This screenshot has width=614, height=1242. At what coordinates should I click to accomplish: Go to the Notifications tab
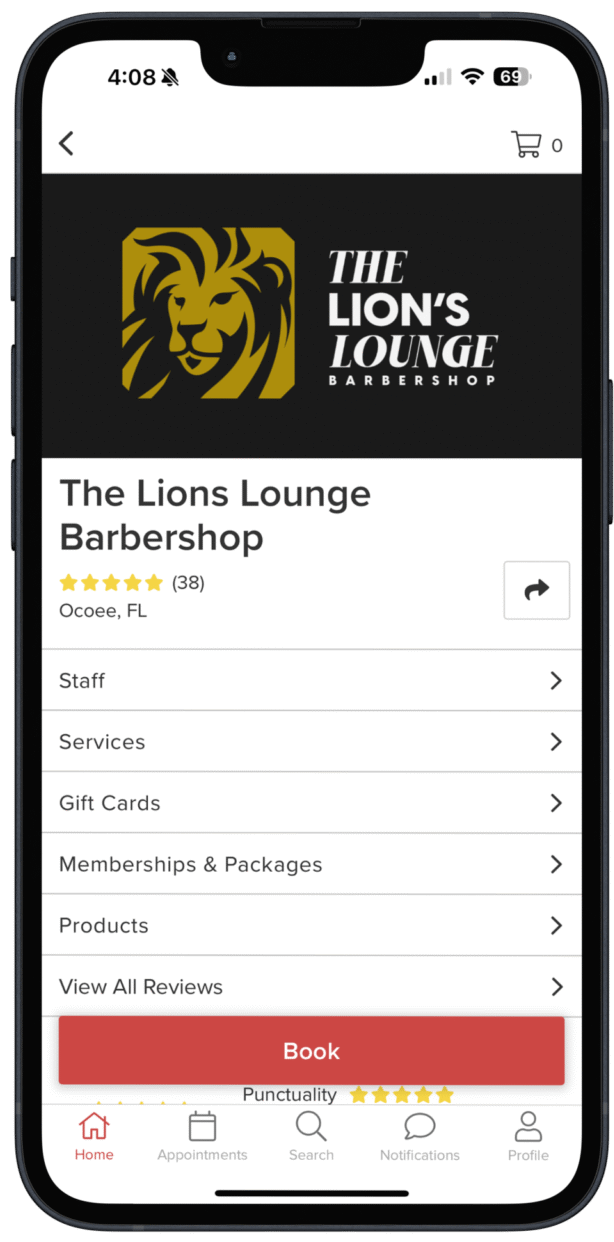pos(419,1136)
